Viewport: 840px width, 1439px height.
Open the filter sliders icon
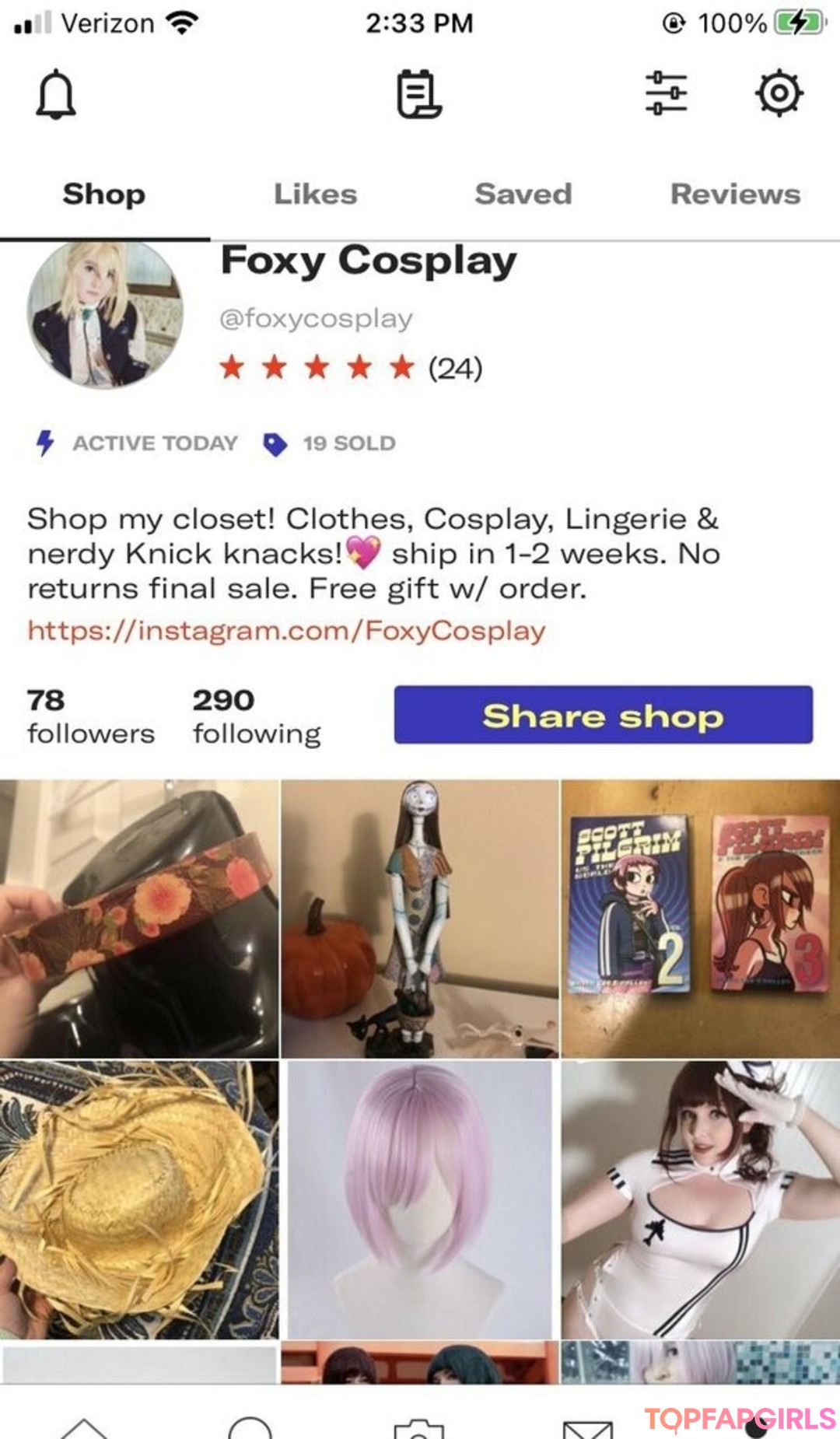(666, 93)
